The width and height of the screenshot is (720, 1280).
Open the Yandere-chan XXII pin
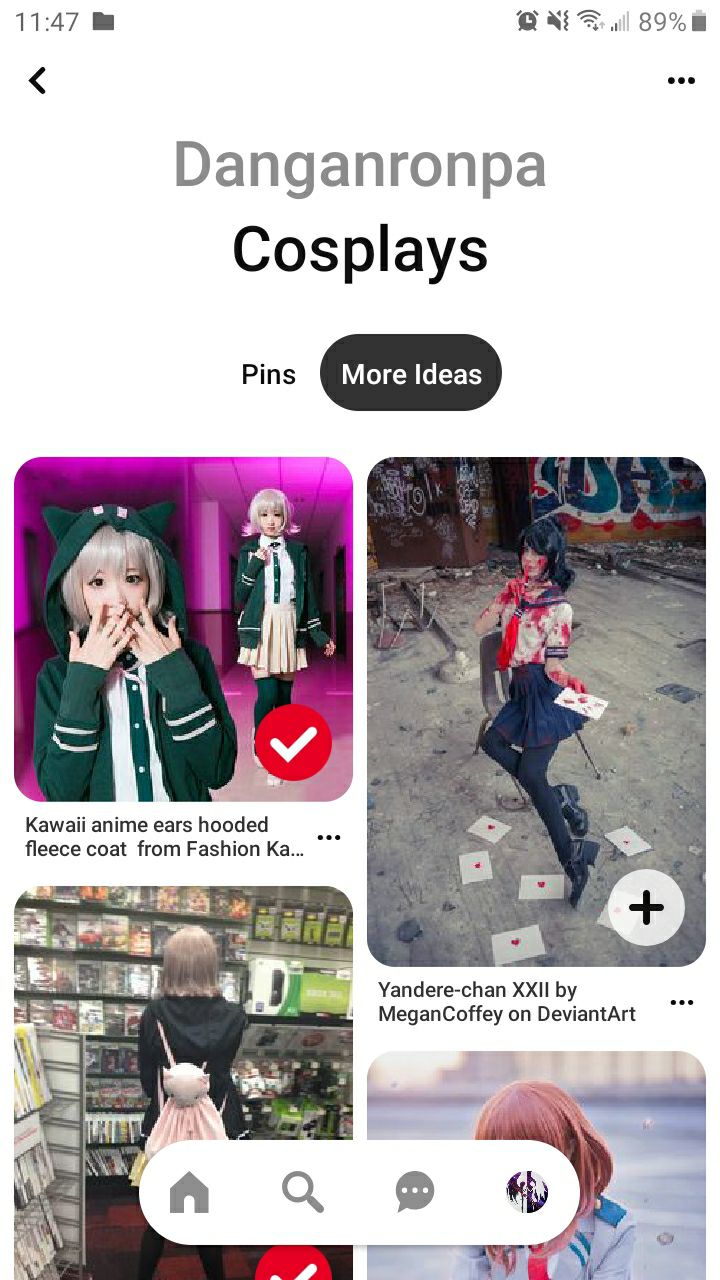click(536, 680)
